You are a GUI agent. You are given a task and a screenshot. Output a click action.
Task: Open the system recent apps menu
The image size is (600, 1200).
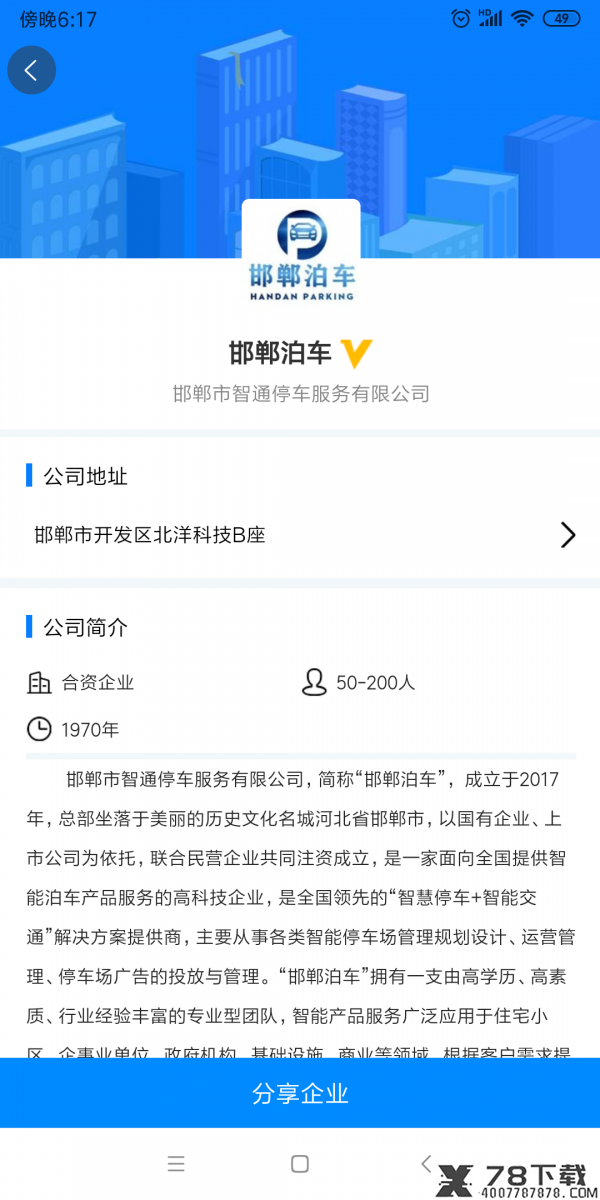(176, 1163)
